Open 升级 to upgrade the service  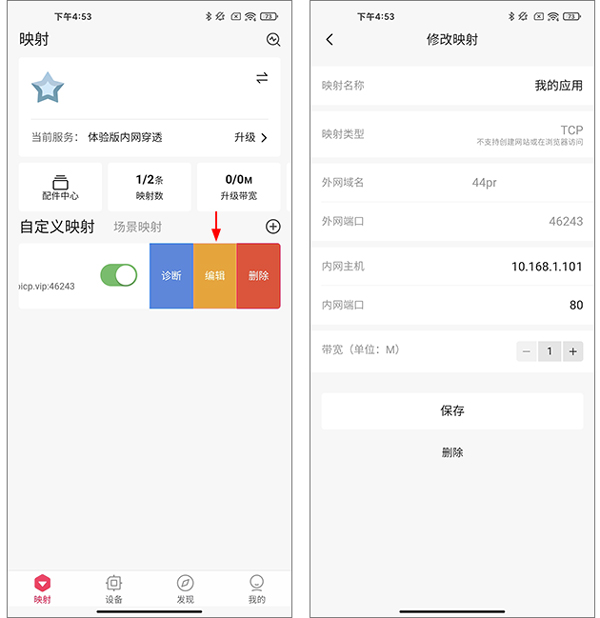[251, 137]
